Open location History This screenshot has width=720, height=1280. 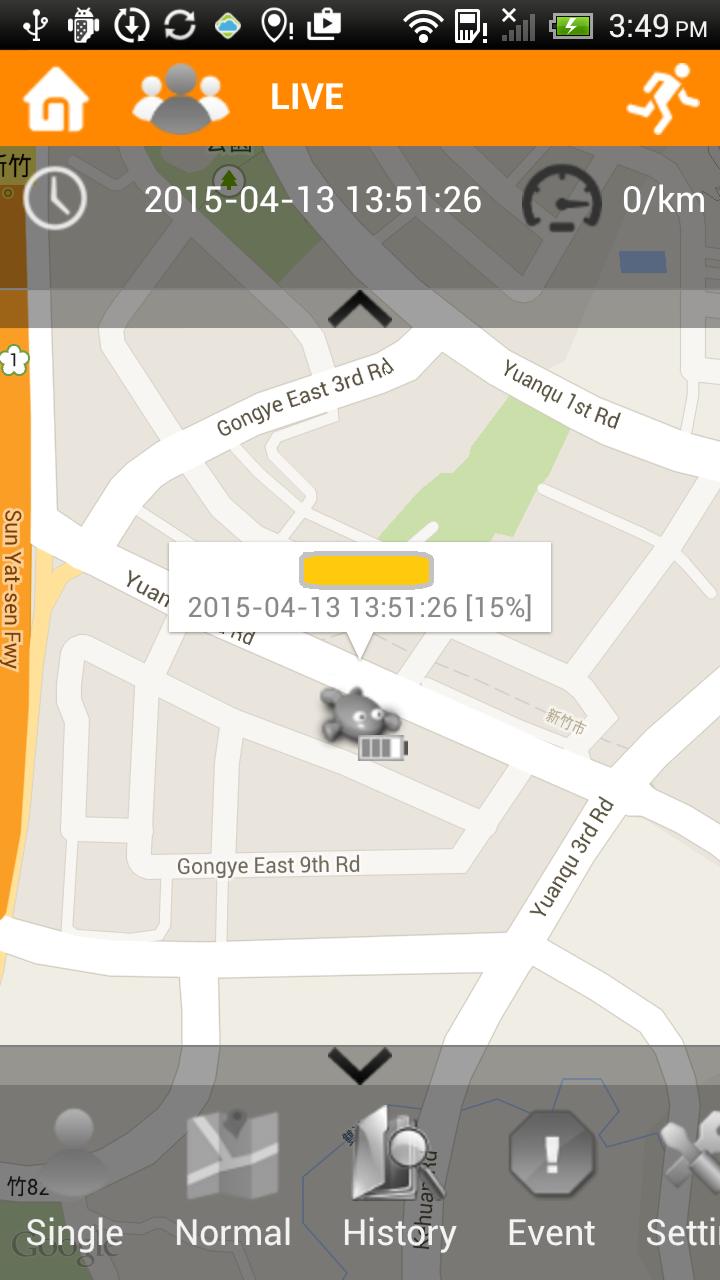398,1180
